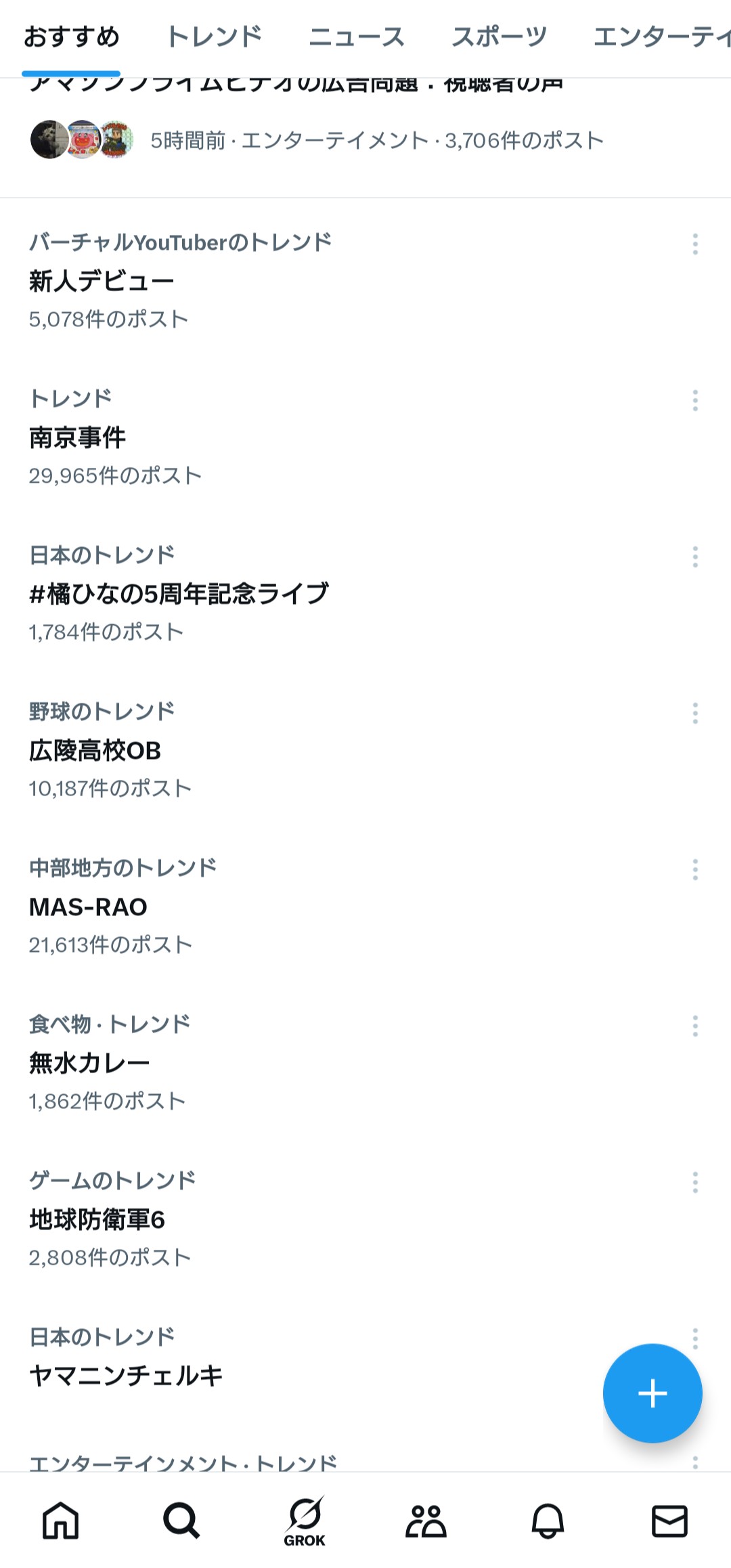Image resolution: width=731 pixels, height=1568 pixels.
Task: Open direct messages envelope
Action: tap(669, 1521)
